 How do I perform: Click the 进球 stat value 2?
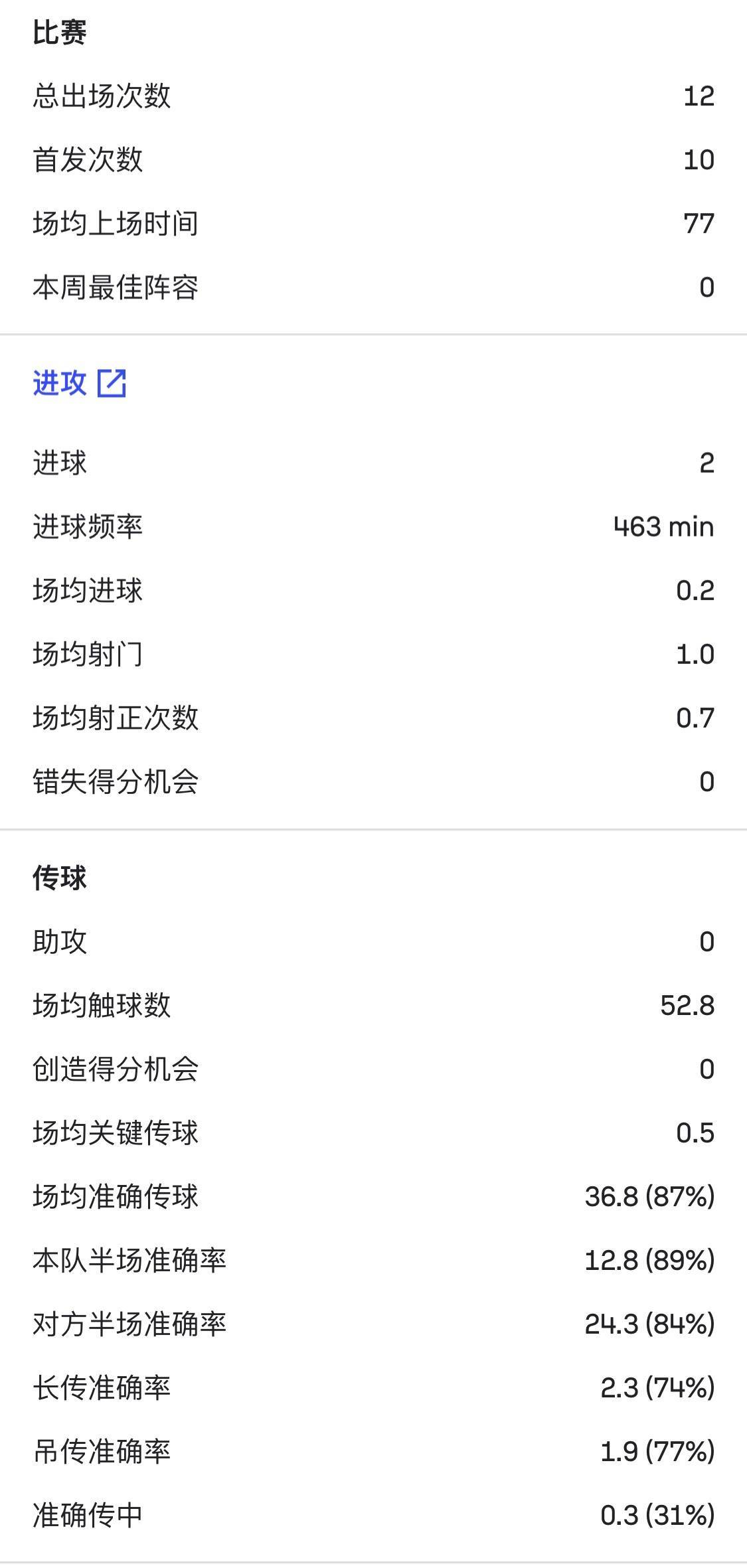click(x=705, y=463)
